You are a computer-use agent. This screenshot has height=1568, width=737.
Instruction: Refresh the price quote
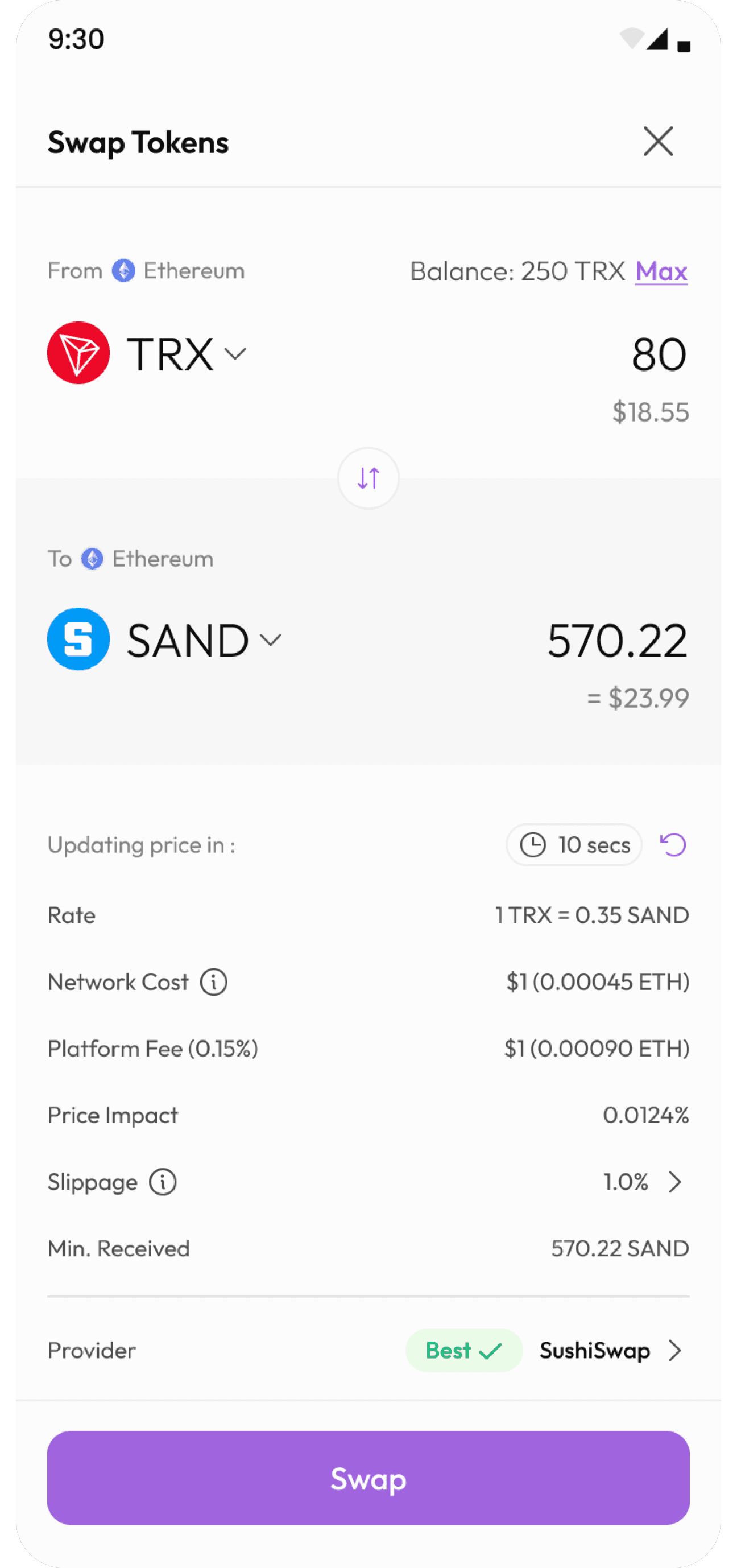pyautogui.click(x=673, y=844)
